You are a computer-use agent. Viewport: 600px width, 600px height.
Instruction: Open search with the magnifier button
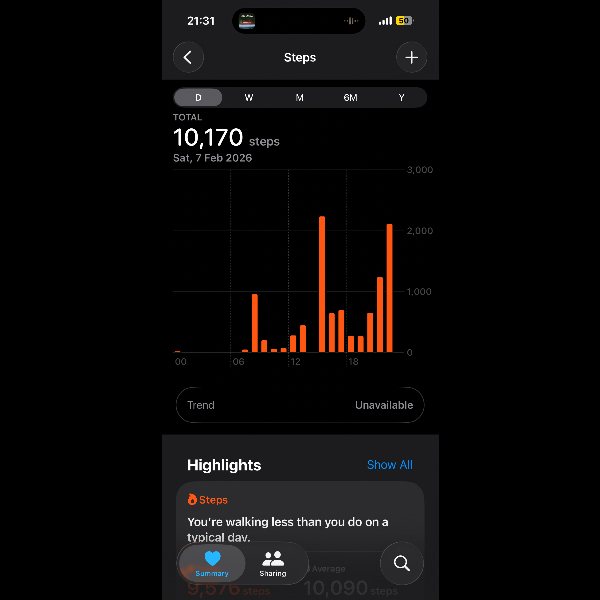402,563
